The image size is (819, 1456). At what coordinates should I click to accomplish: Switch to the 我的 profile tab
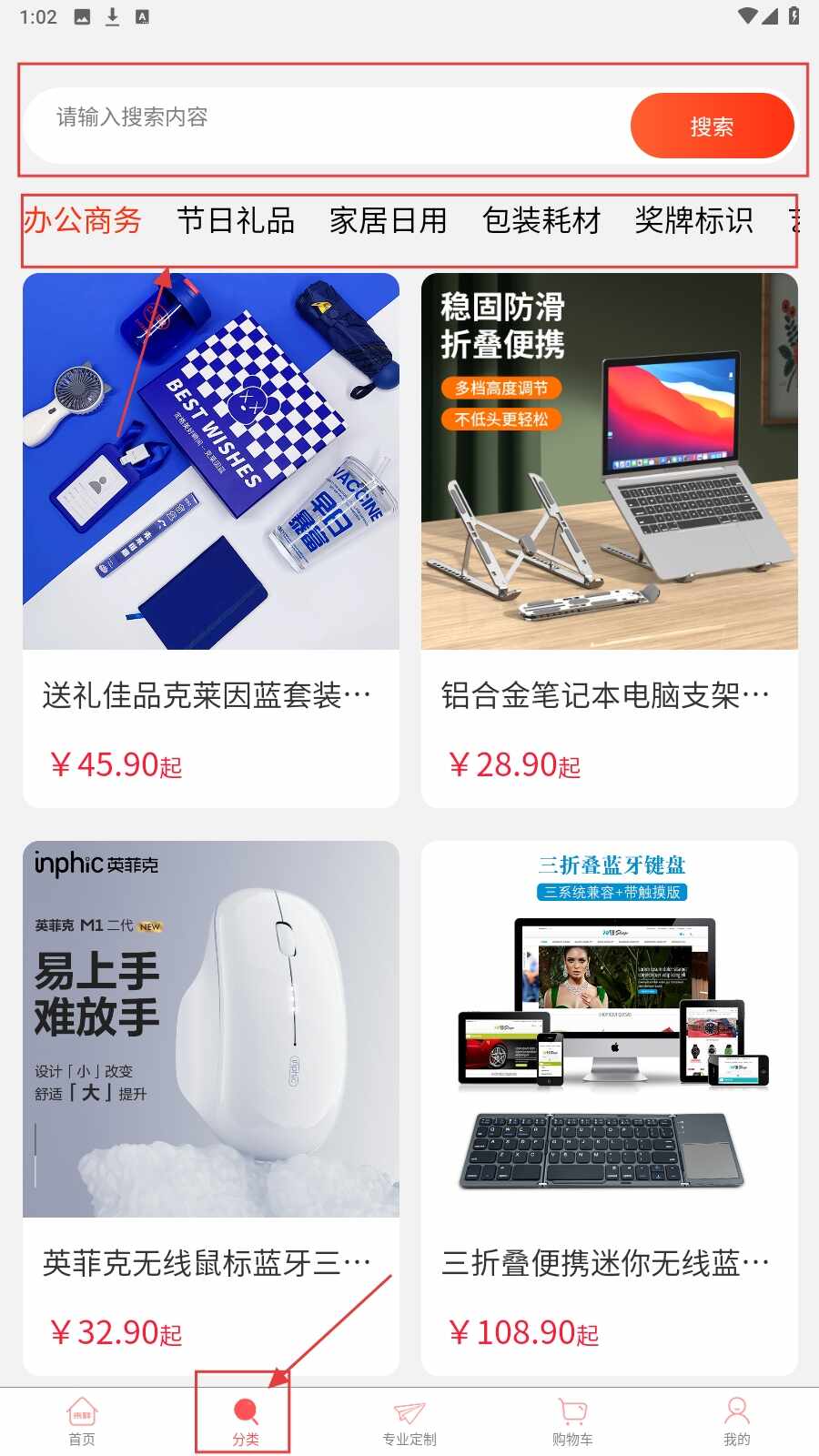[736, 1421]
